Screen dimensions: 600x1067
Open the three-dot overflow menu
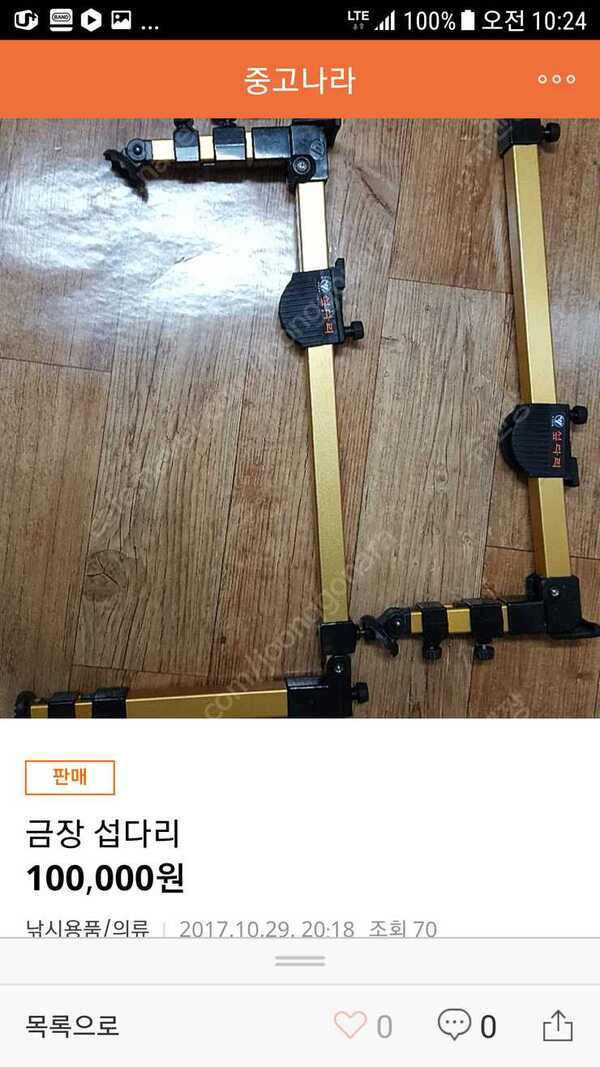556,80
